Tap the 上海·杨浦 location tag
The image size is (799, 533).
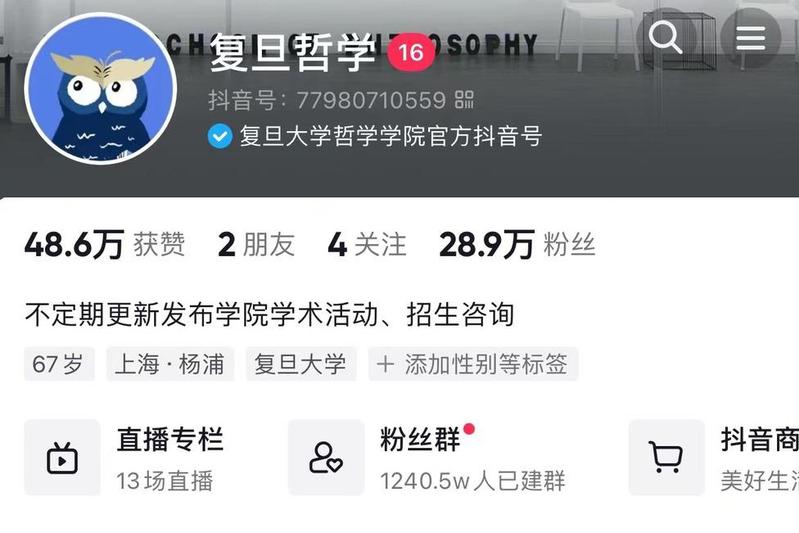pos(171,364)
